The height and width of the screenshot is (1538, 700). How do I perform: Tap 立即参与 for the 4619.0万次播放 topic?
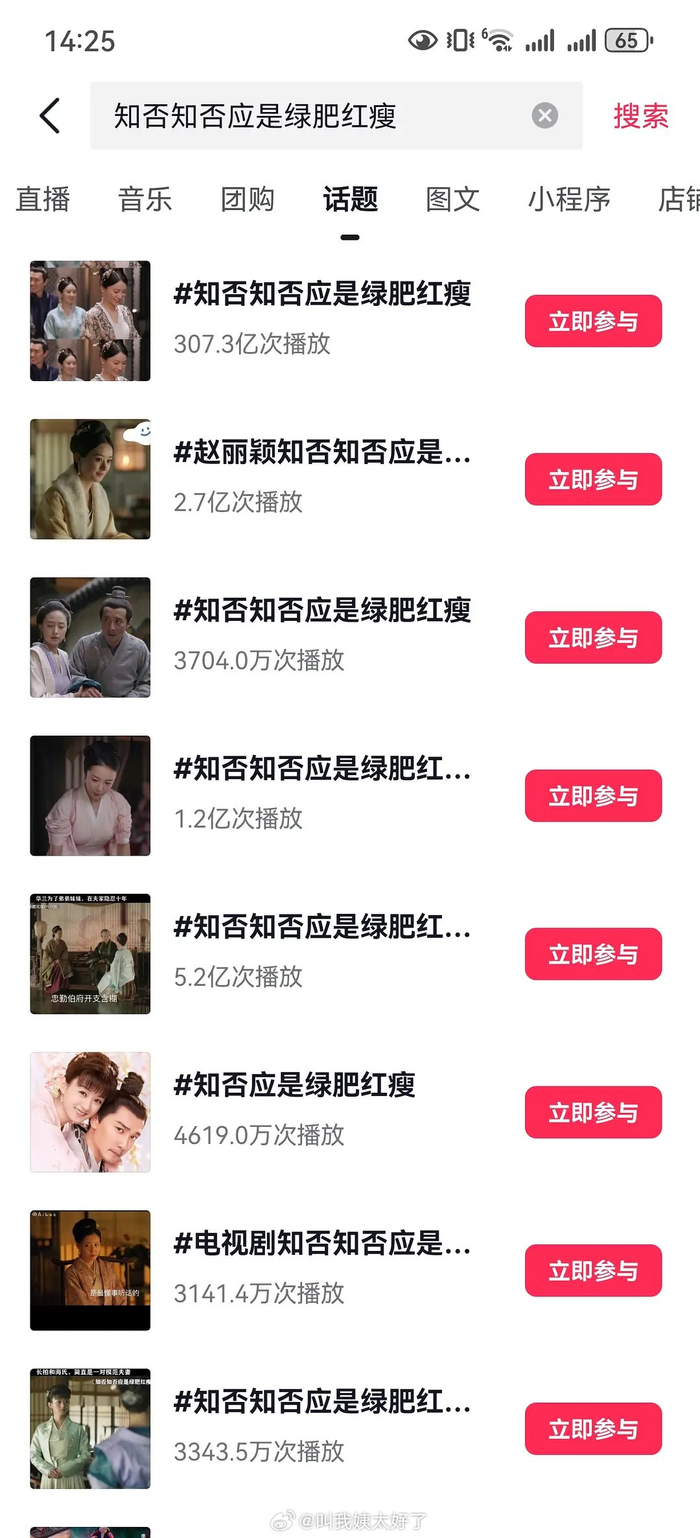pyautogui.click(x=593, y=1112)
